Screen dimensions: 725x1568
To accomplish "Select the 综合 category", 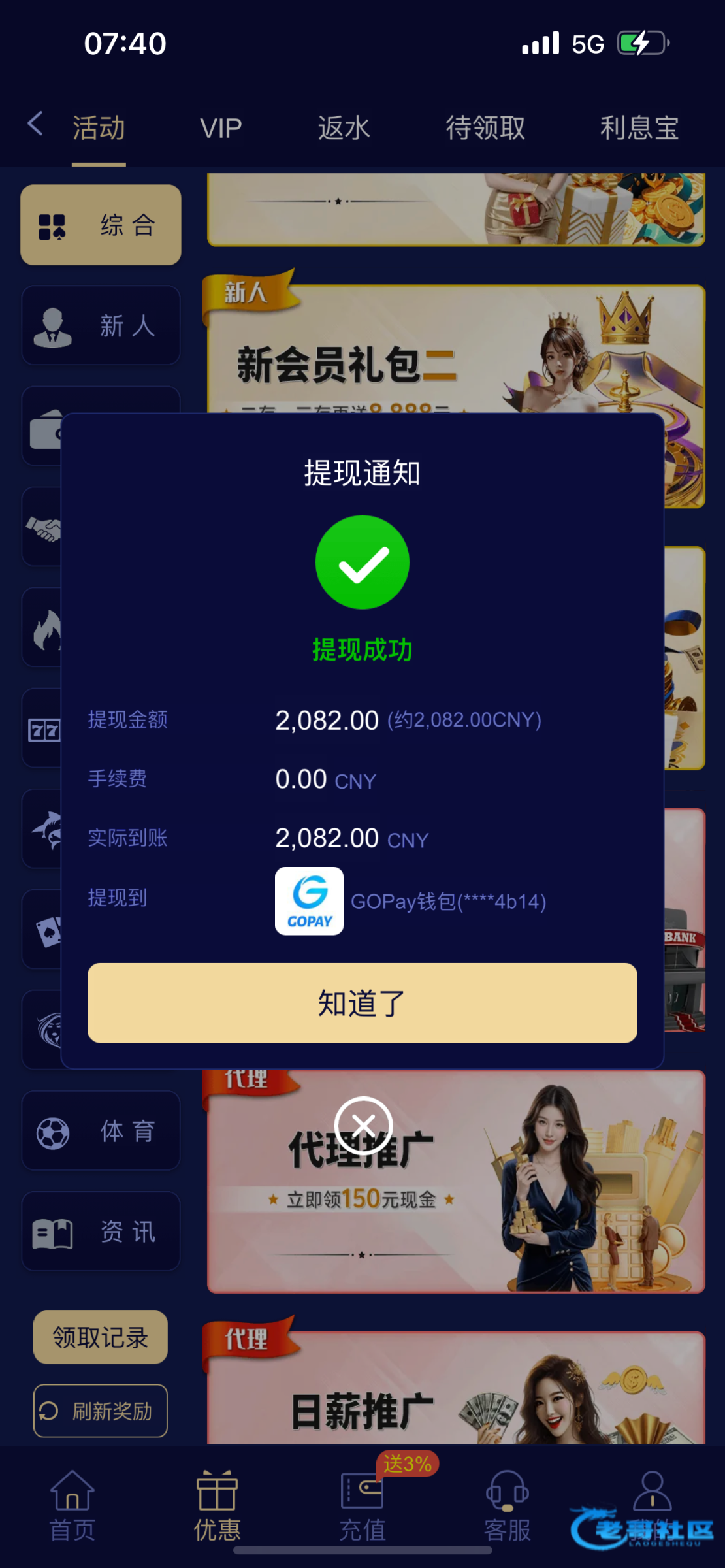I will (101, 225).
